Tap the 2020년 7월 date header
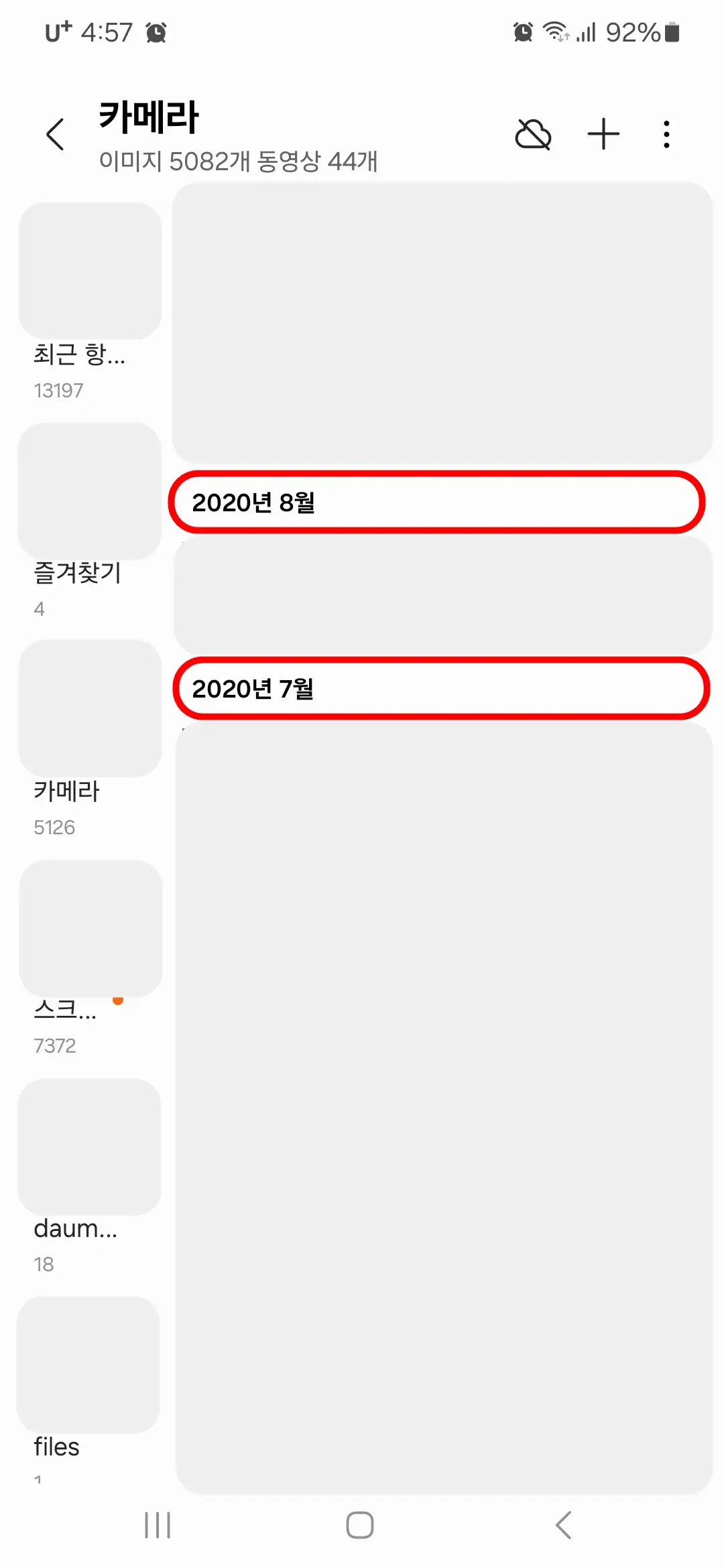 438,689
